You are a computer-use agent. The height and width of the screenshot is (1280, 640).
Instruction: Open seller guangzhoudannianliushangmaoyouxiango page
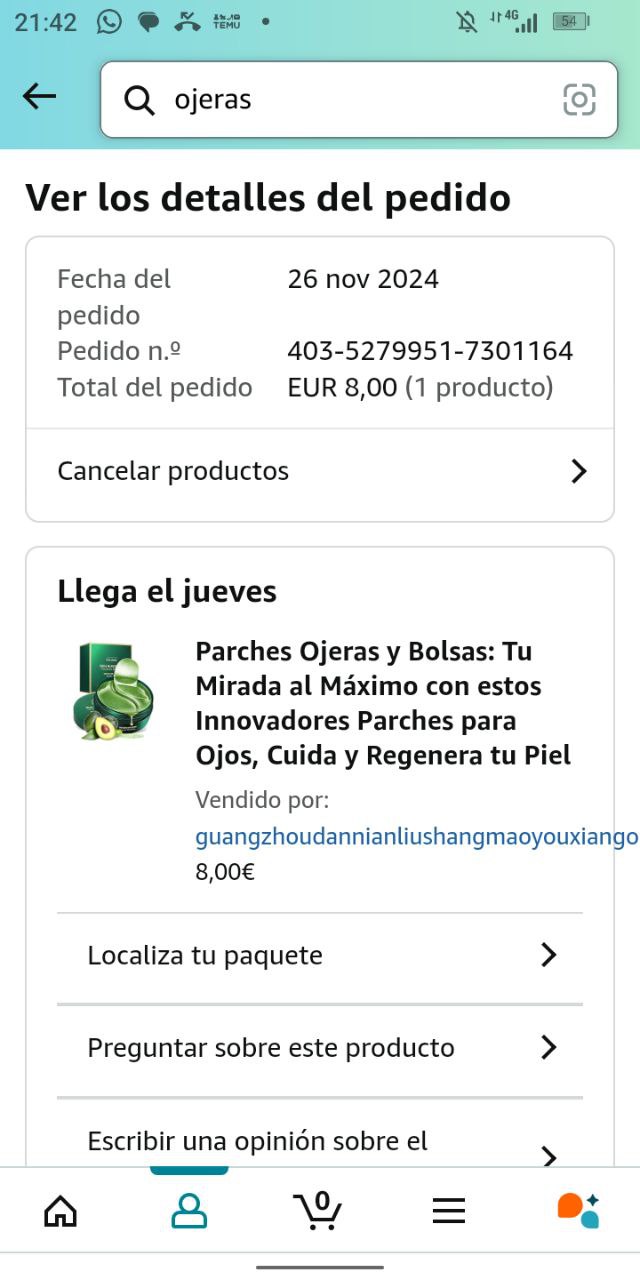[x=416, y=837]
